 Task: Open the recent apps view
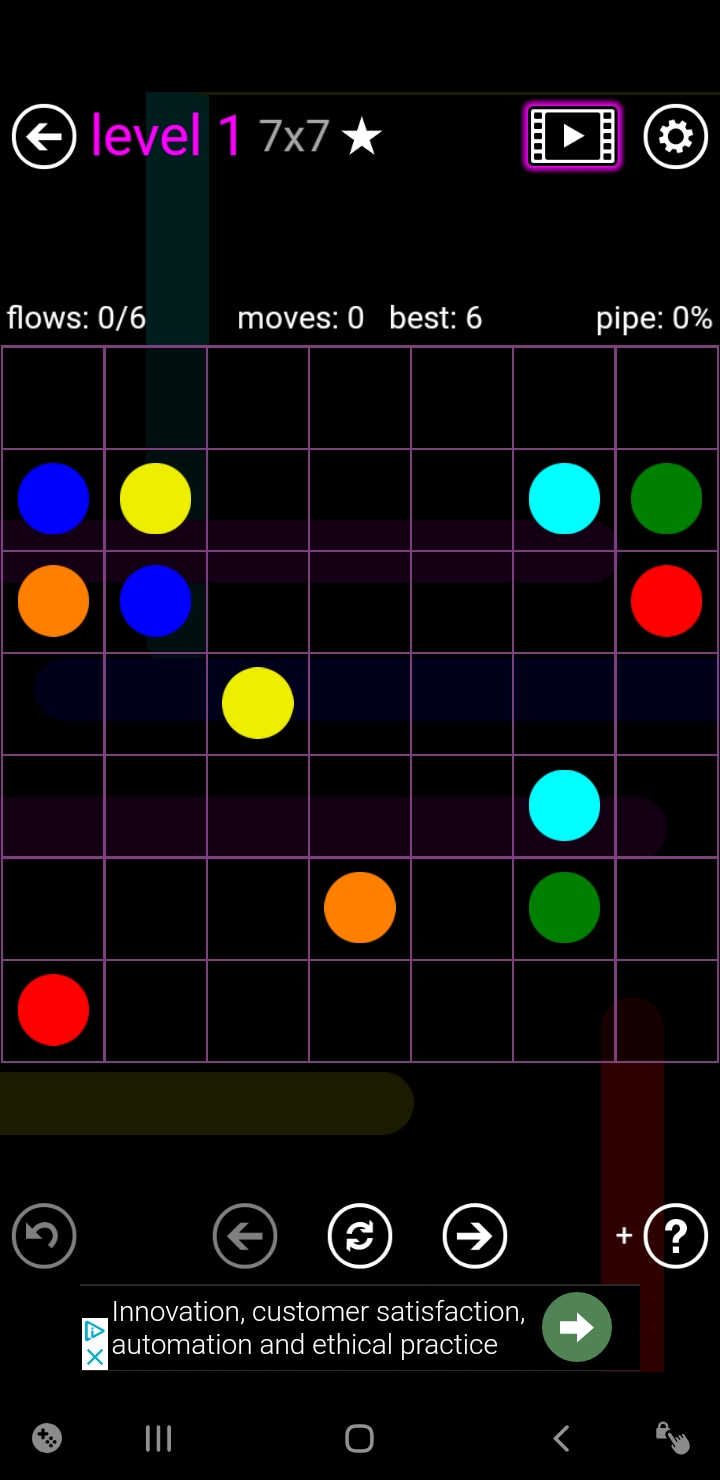tap(158, 1438)
